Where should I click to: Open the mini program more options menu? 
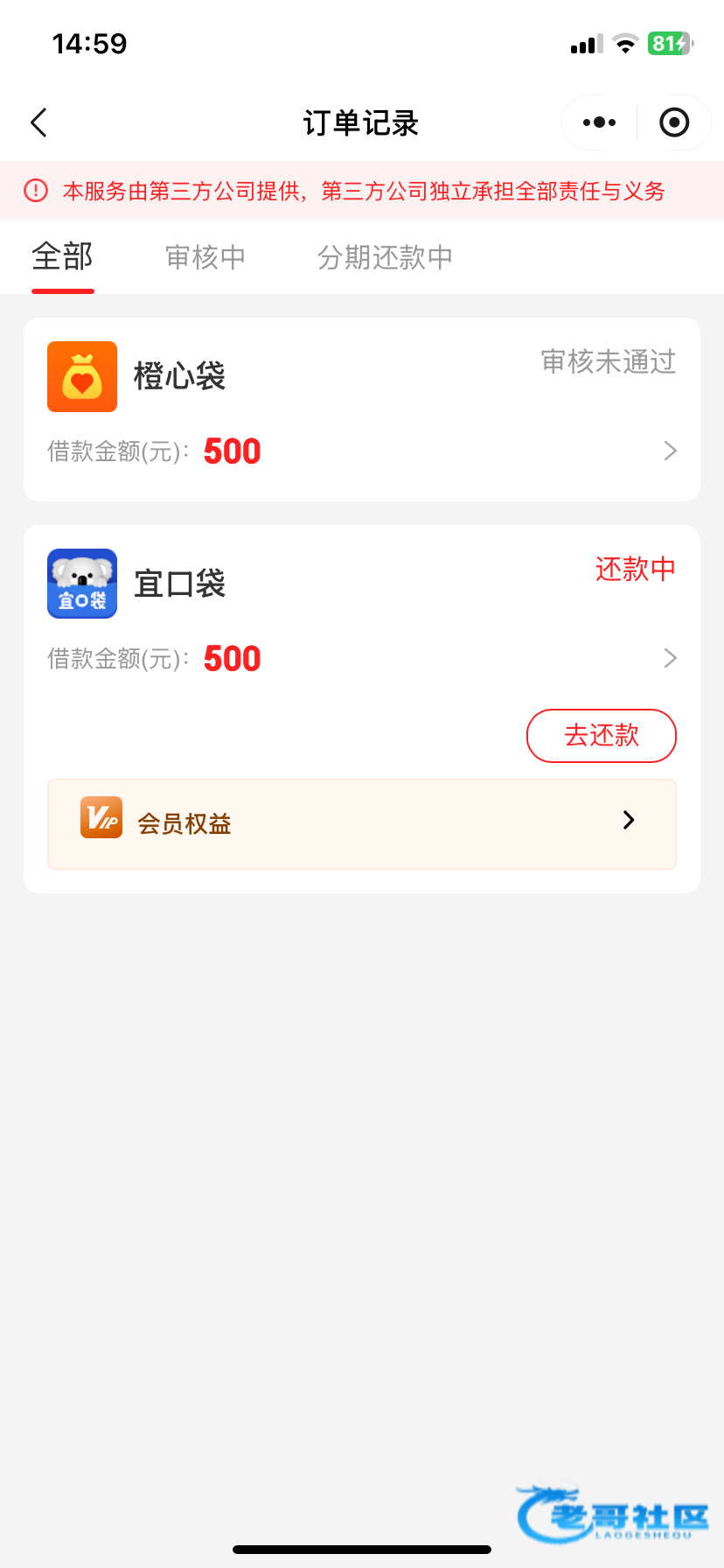(x=599, y=123)
